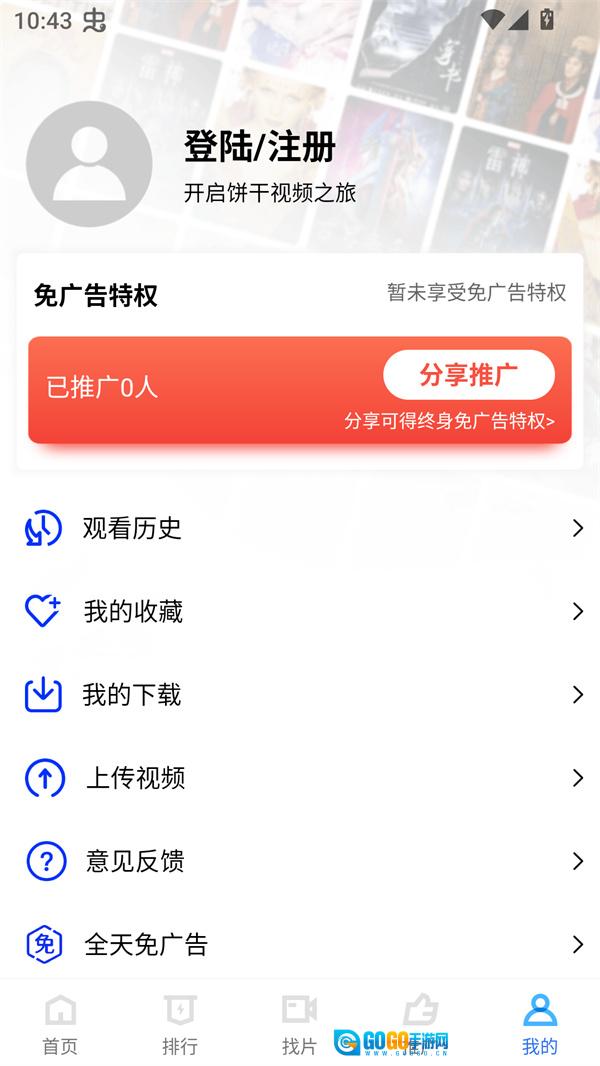This screenshot has height=1066, width=600.
Task: Switch to the 排行 tab
Action: [x=180, y=1024]
